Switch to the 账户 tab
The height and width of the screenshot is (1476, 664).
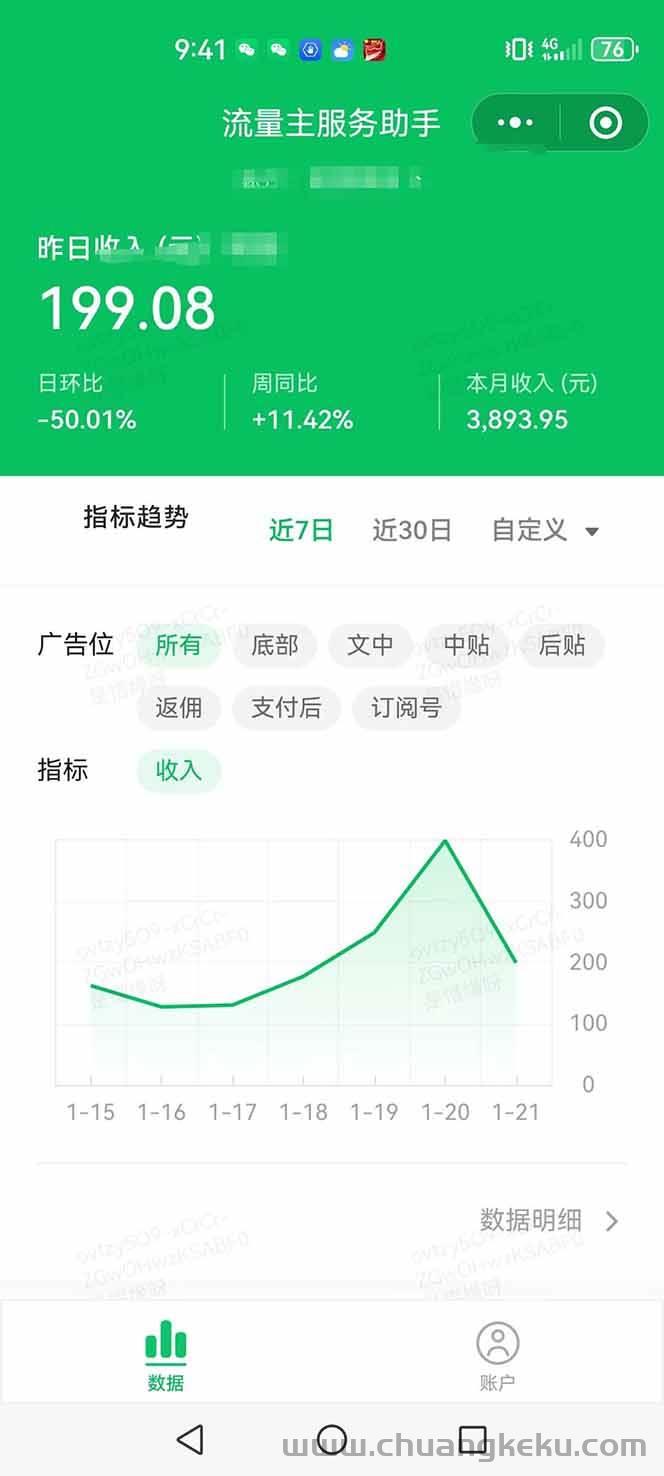(497, 1355)
